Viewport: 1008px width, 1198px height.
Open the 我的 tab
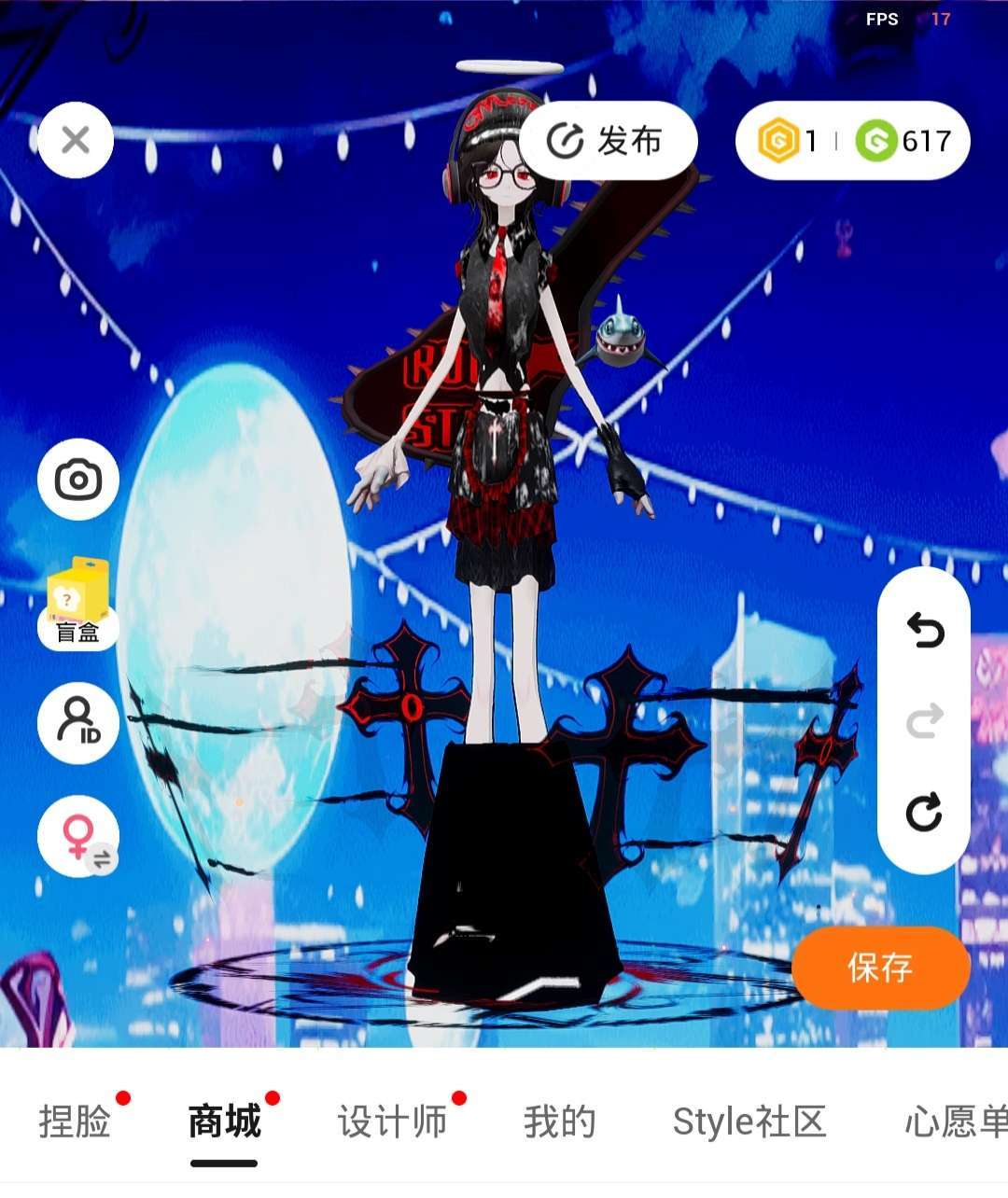559,1121
